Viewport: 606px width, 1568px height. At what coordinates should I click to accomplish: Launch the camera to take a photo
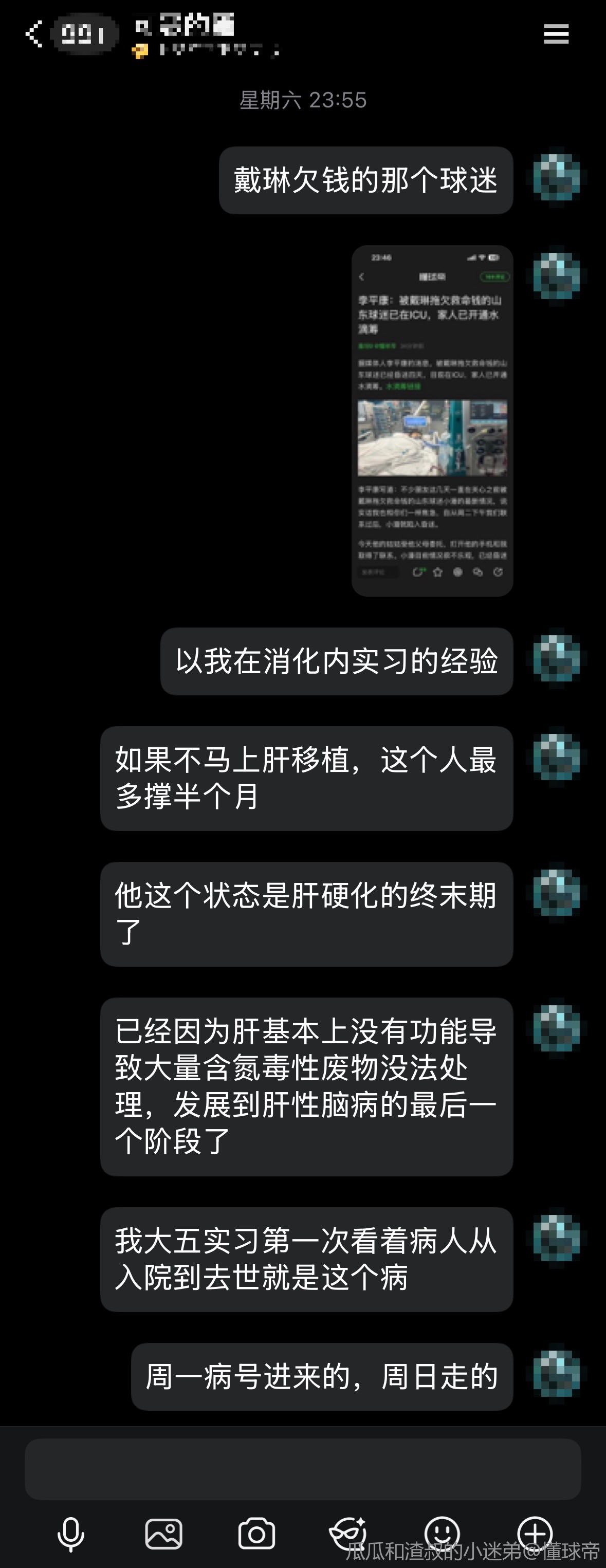[x=256, y=1533]
